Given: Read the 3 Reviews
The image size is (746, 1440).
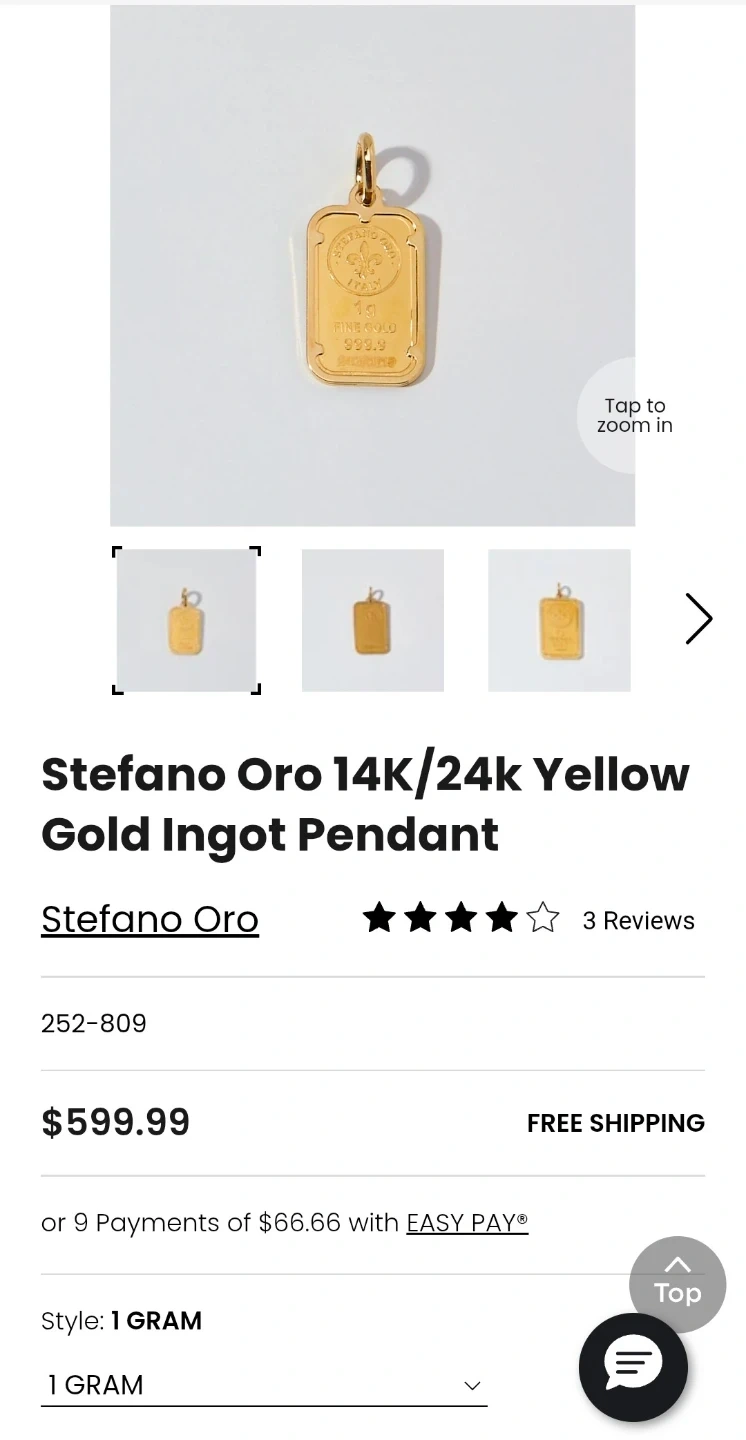Looking at the screenshot, I should 638,920.
